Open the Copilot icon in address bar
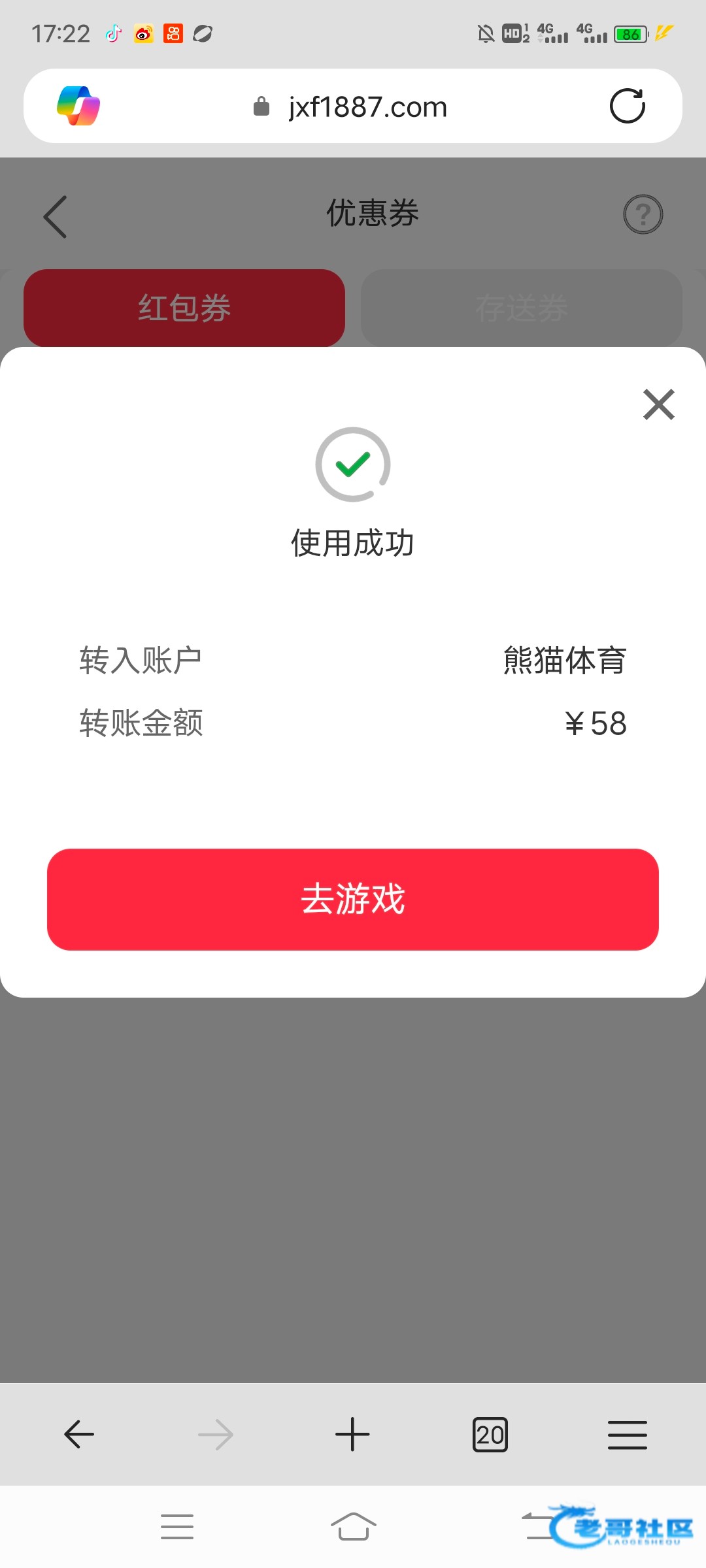 pos(78,106)
